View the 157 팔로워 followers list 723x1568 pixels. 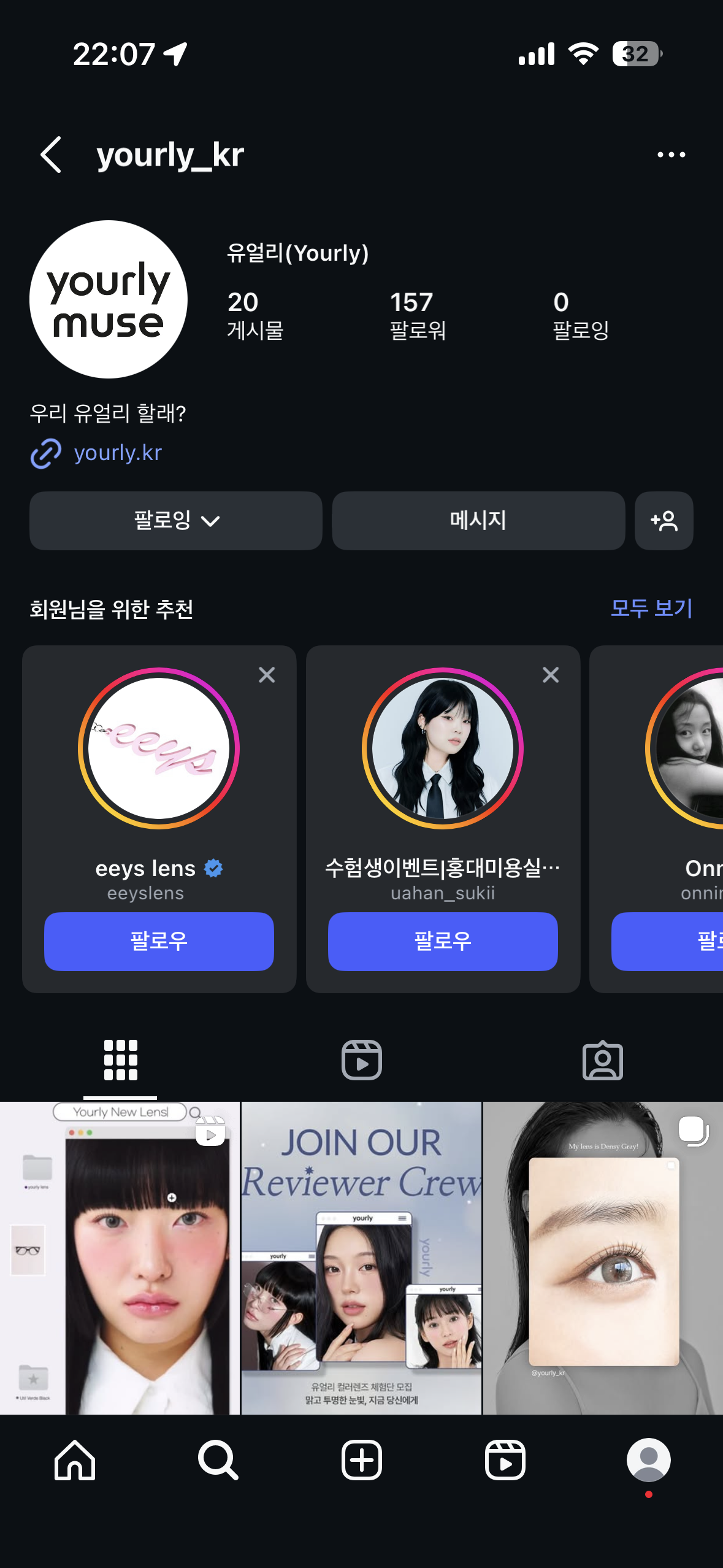pyautogui.click(x=418, y=315)
